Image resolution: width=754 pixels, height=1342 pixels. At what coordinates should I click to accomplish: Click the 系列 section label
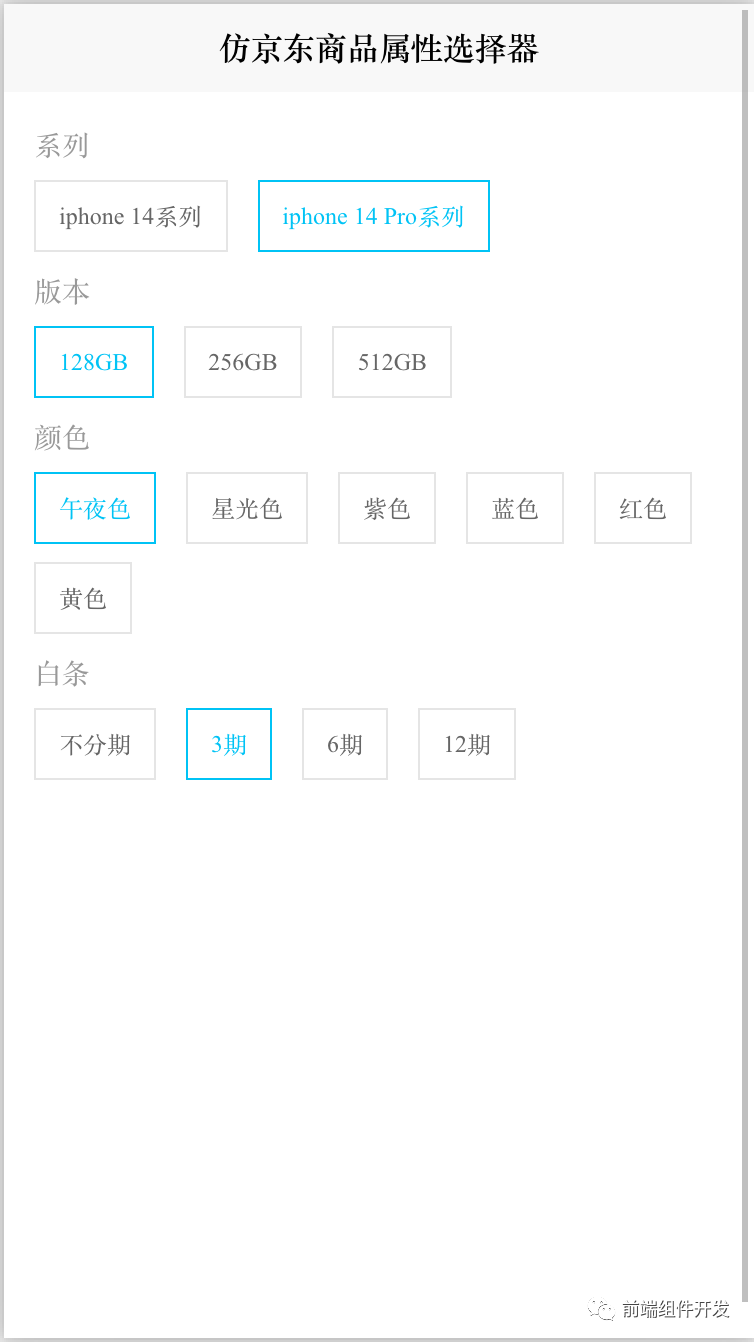pyautogui.click(x=62, y=145)
